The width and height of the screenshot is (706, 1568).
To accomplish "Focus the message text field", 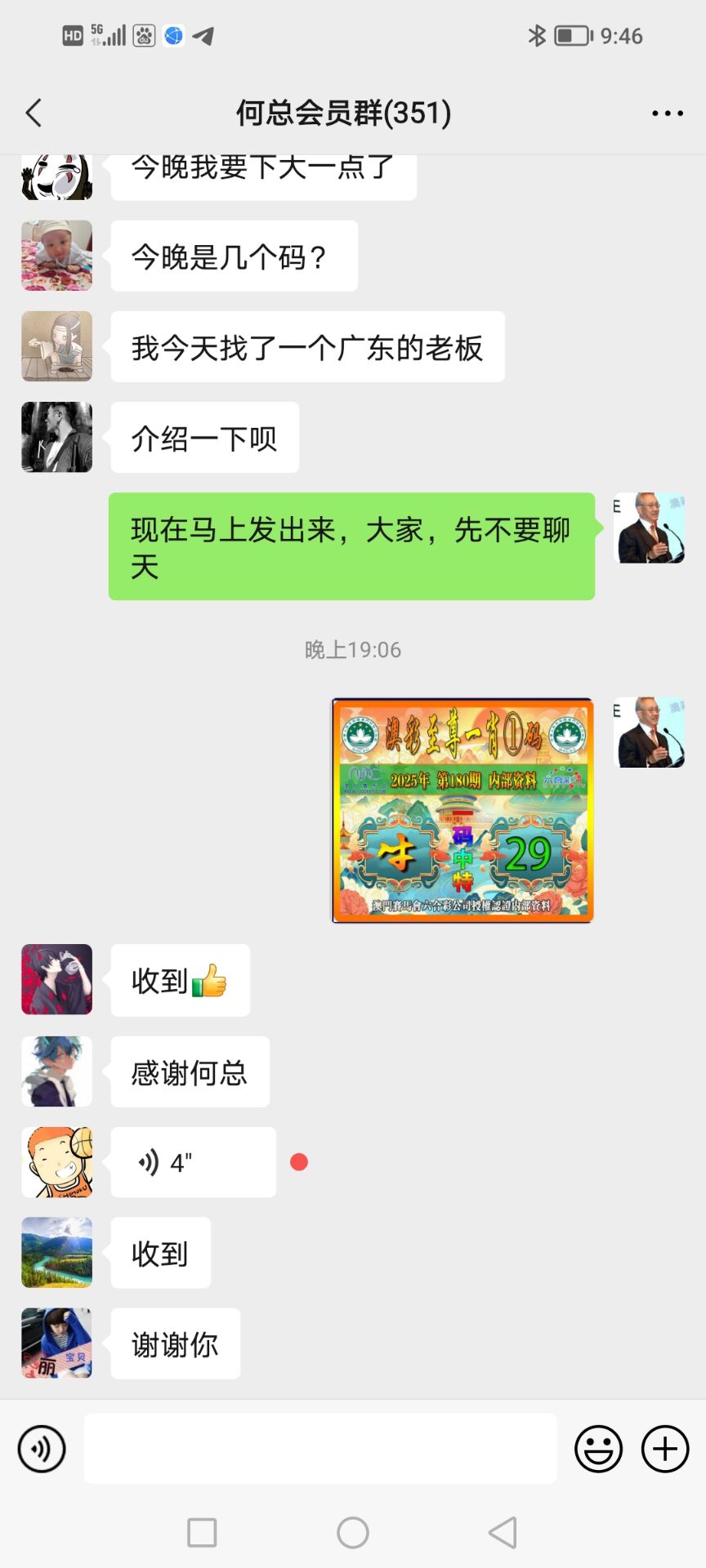I will coord(320,1449).
